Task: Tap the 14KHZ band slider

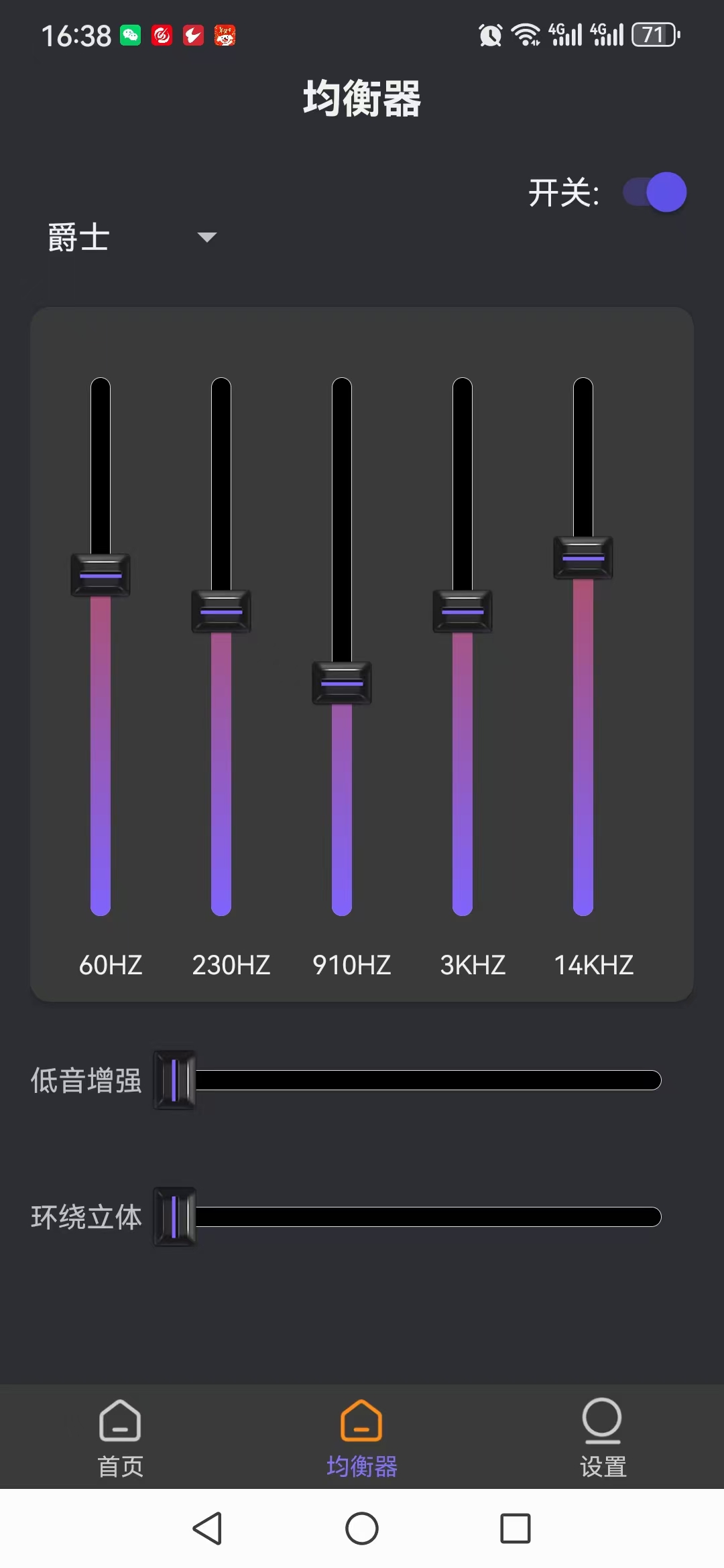Action: [583, 558]
